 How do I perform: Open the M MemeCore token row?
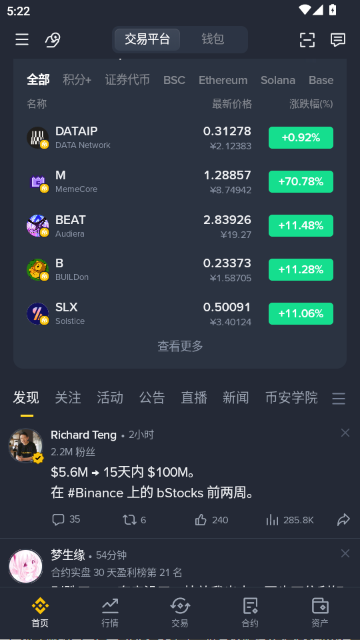coord(180,182)
